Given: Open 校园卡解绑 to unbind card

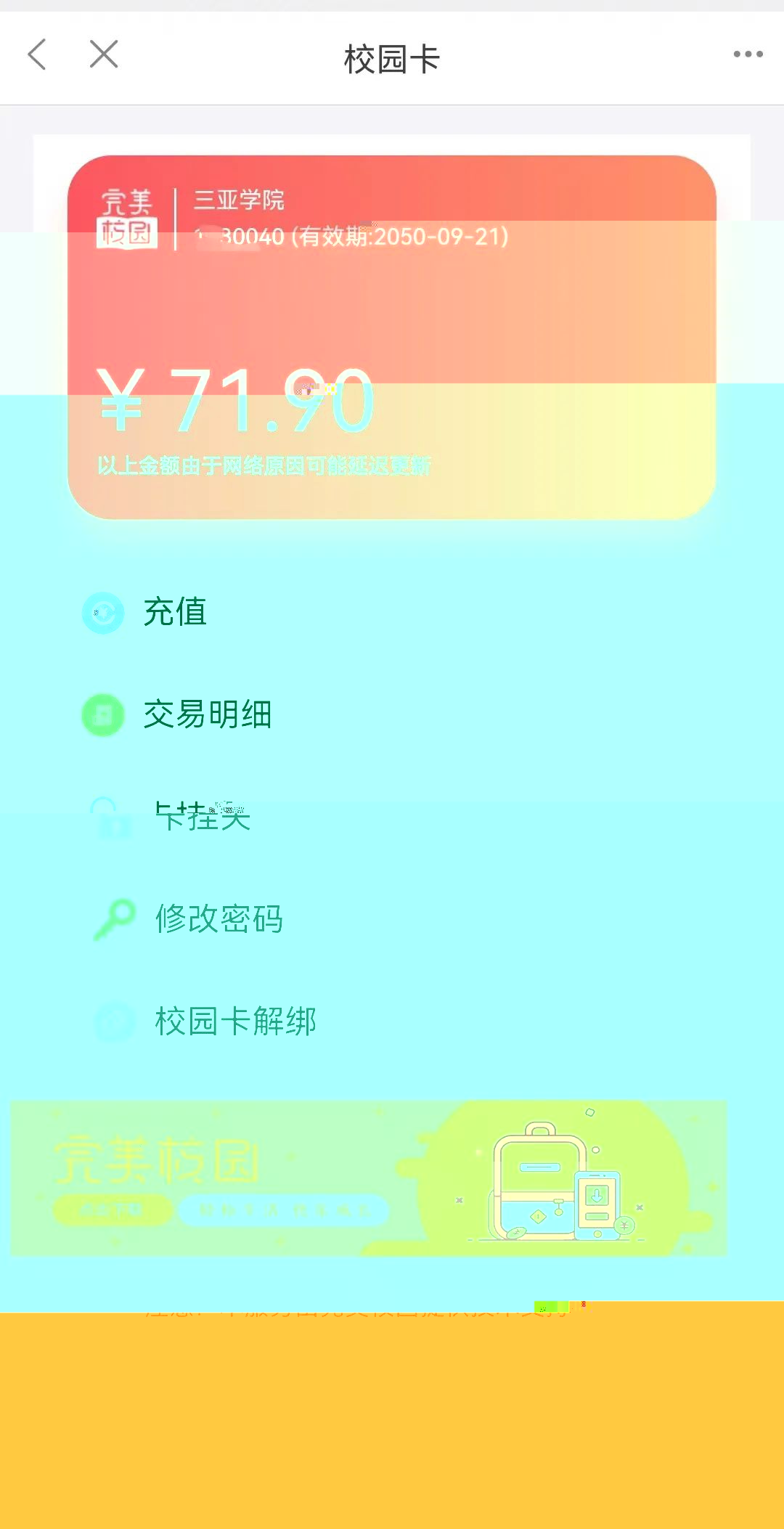Looking at the screenshot, I should 392,1022.
